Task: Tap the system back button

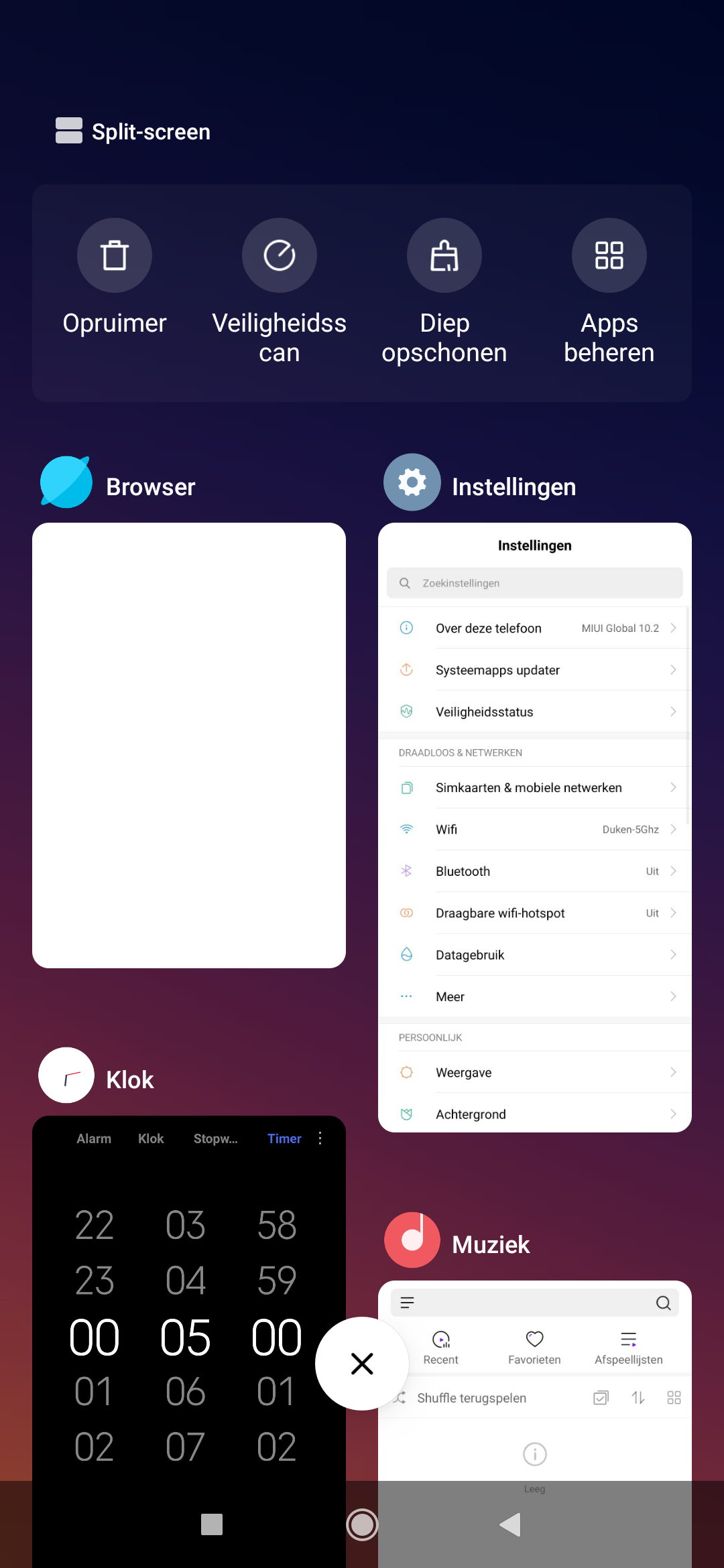Action: 511,1524
